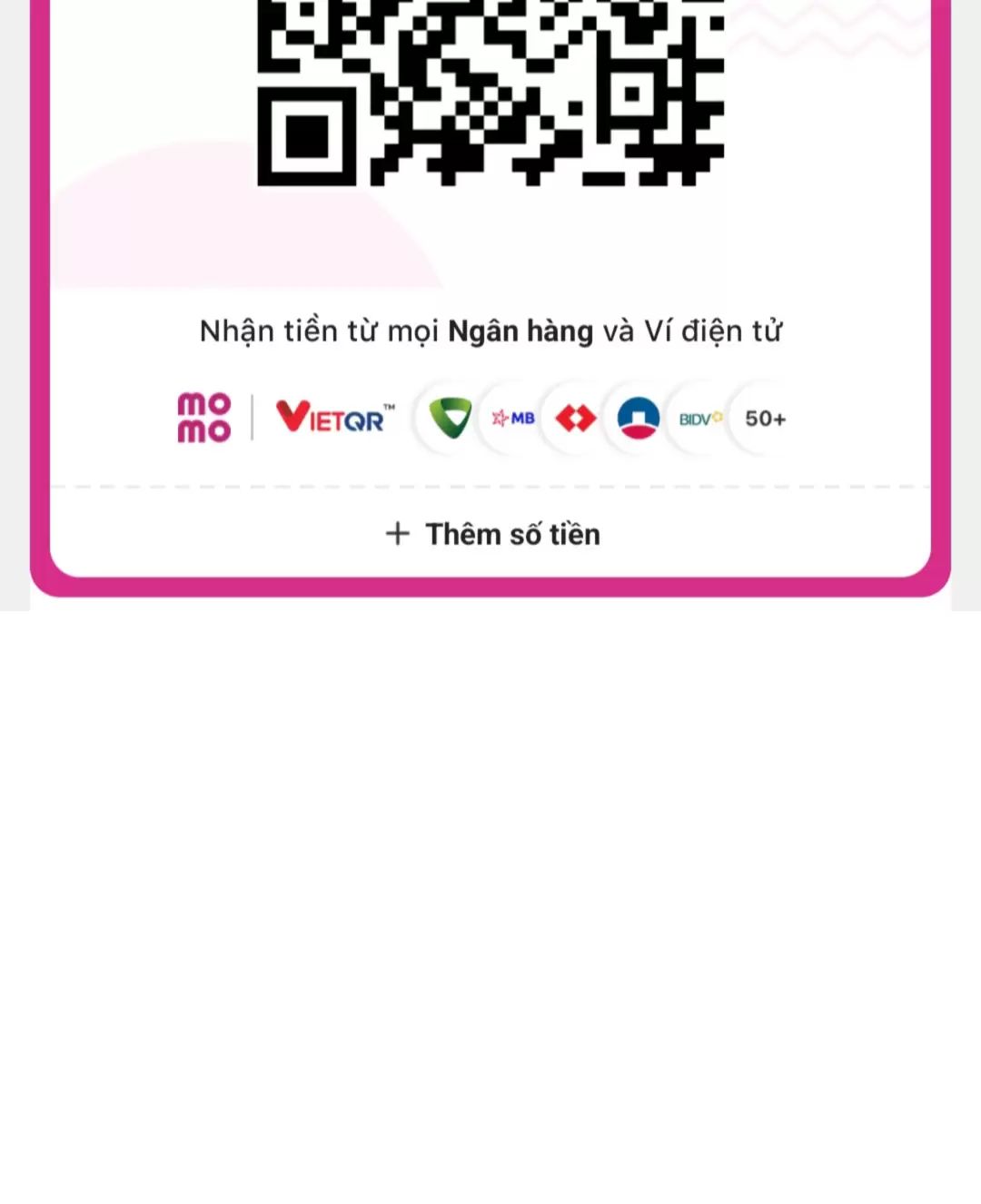Tap the BIDV bank icon
981x1204 pixels.
(699, 419)
